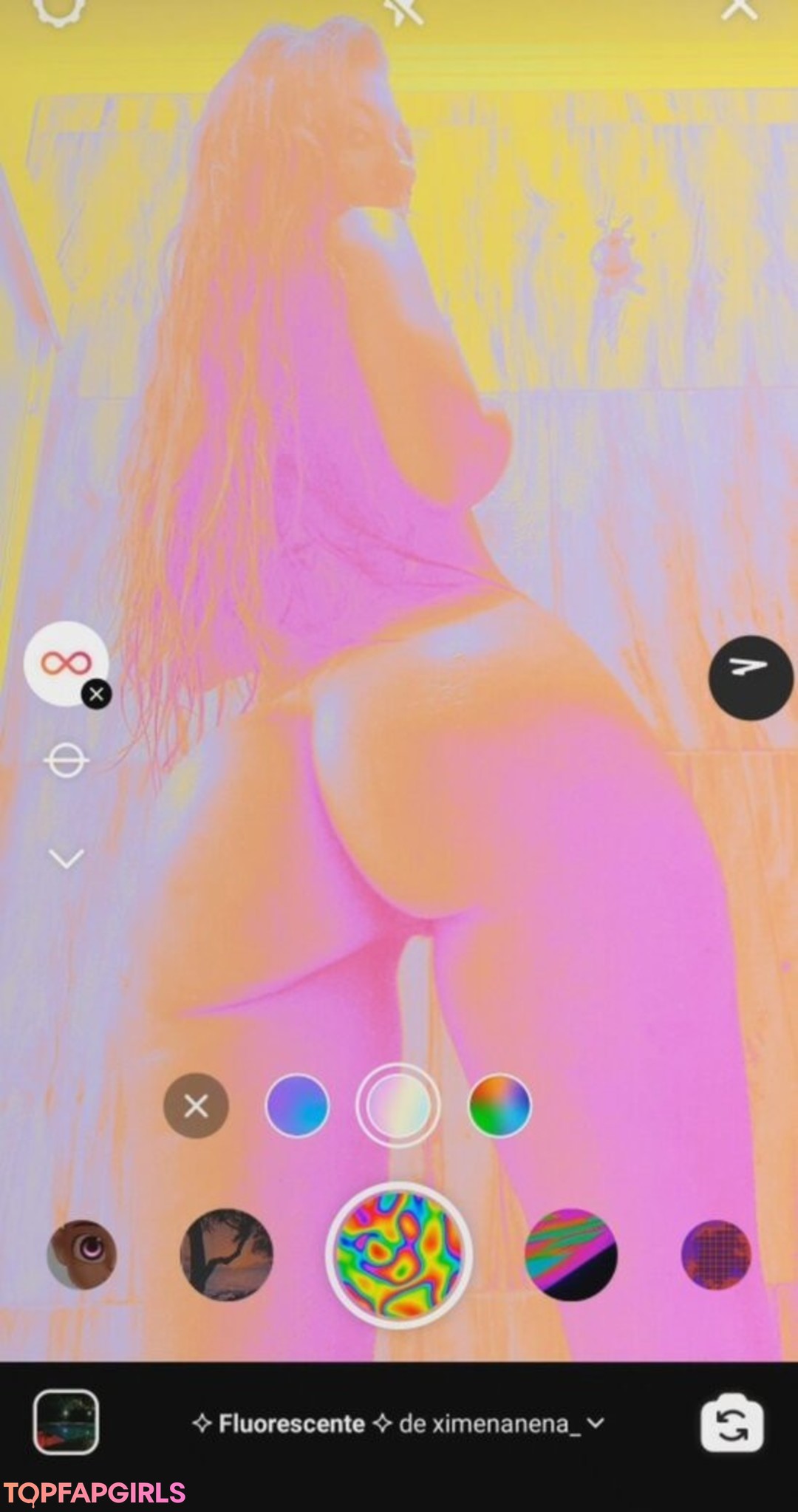Select the cartoon eye effect

82,1255
